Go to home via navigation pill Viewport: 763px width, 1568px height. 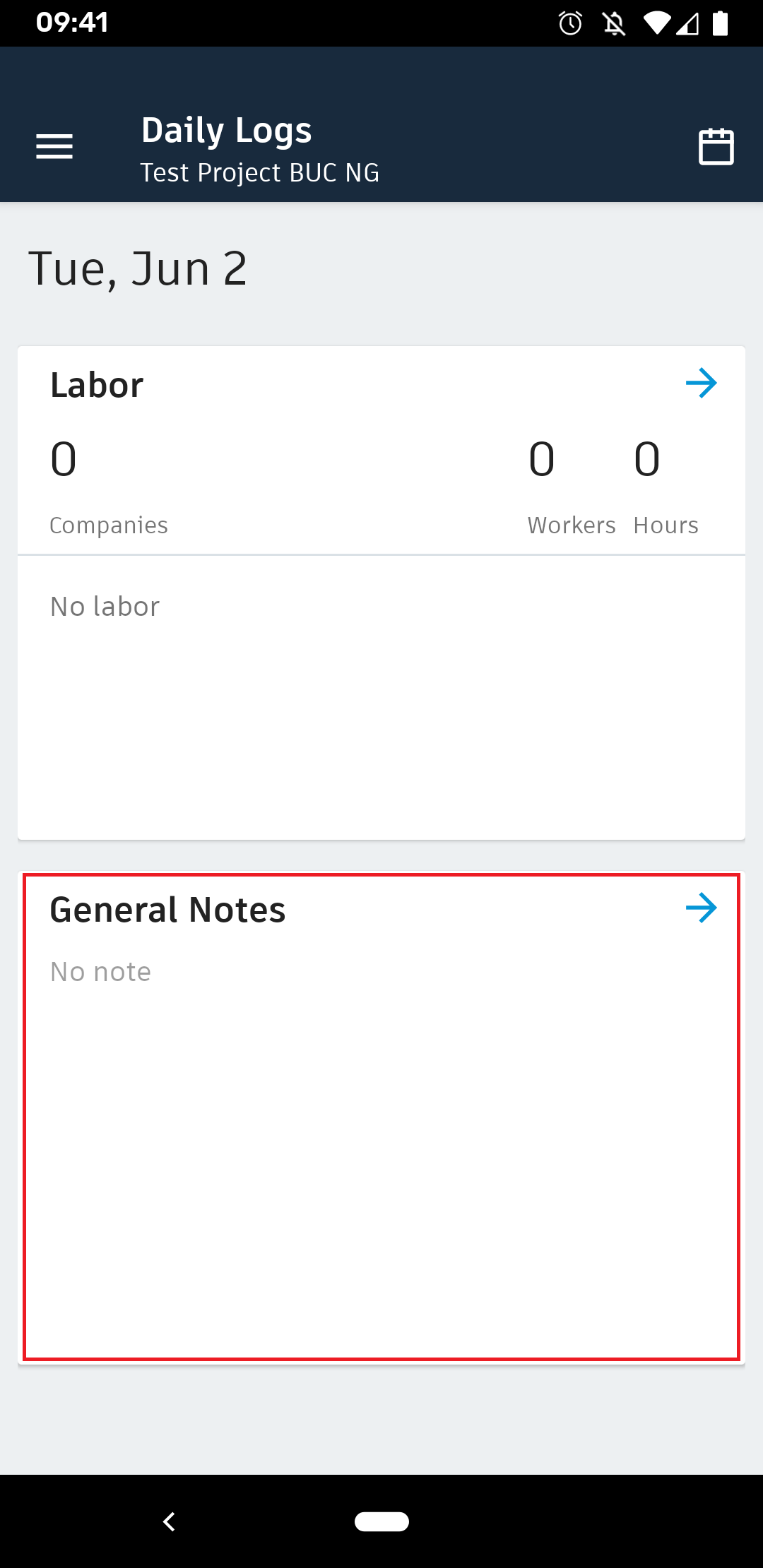[381, 1521]
